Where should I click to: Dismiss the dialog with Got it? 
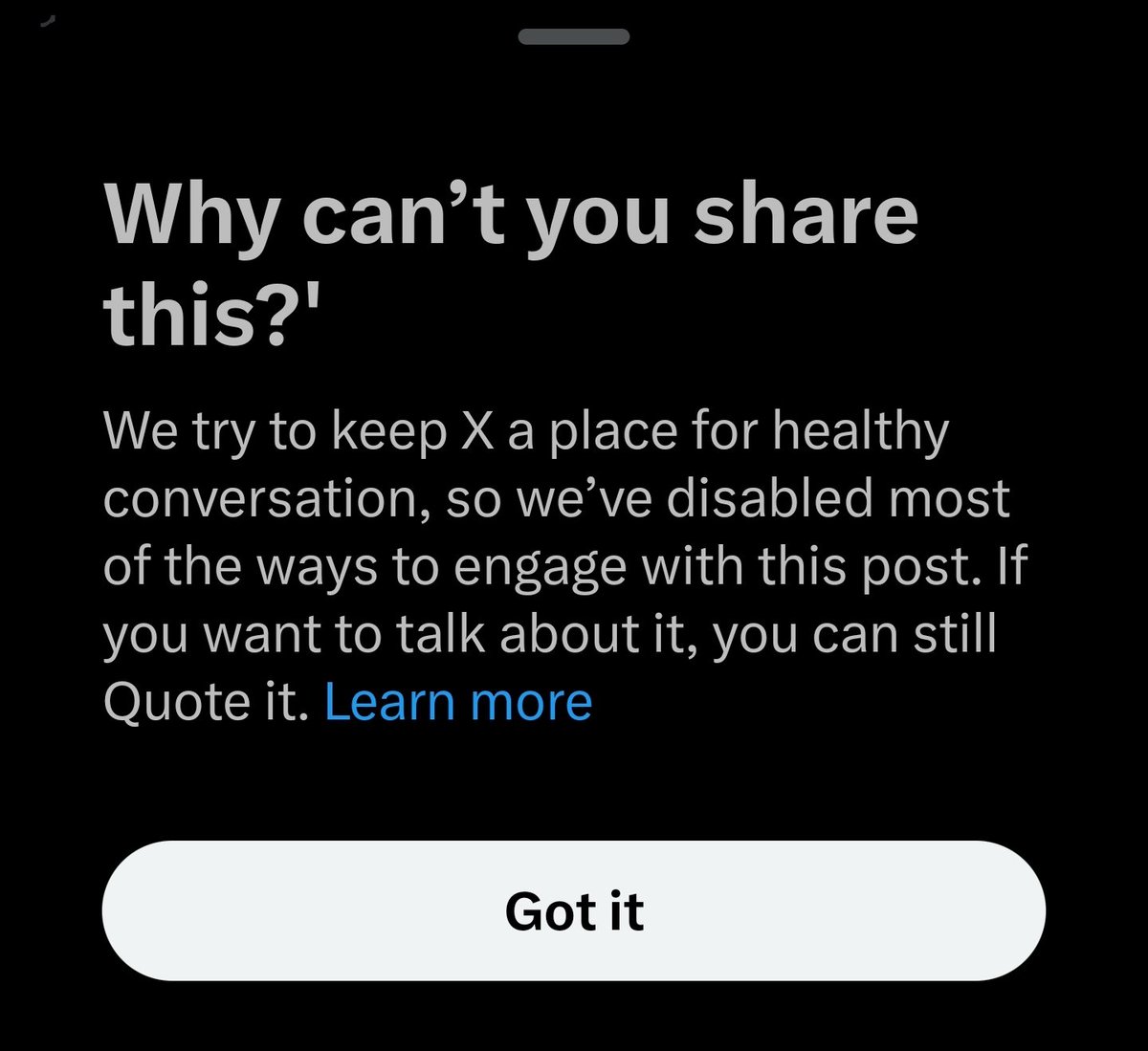pos(574,910)
